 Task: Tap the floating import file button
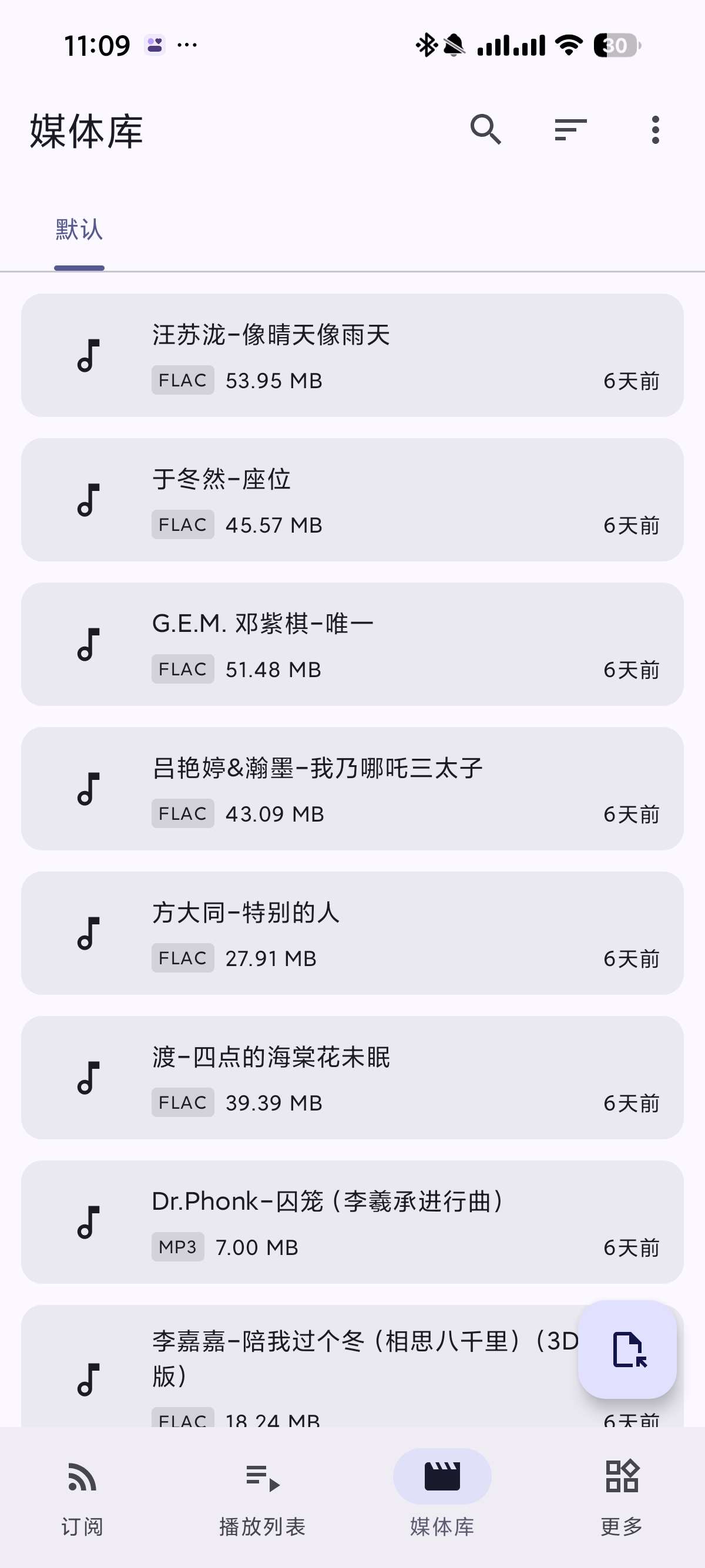[627, 1350]
